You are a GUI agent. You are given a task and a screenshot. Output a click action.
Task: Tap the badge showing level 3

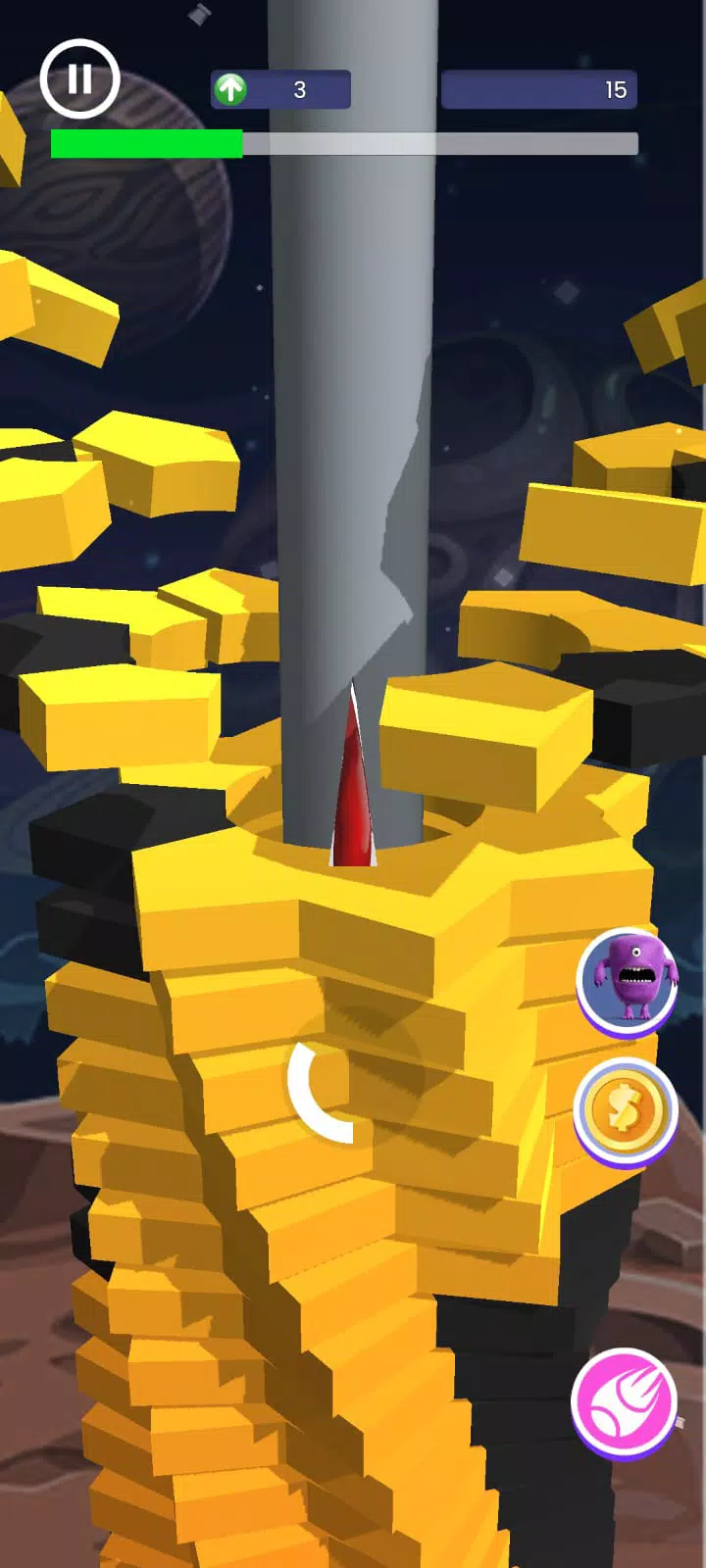pyautogui.click(x=282, y=90)
